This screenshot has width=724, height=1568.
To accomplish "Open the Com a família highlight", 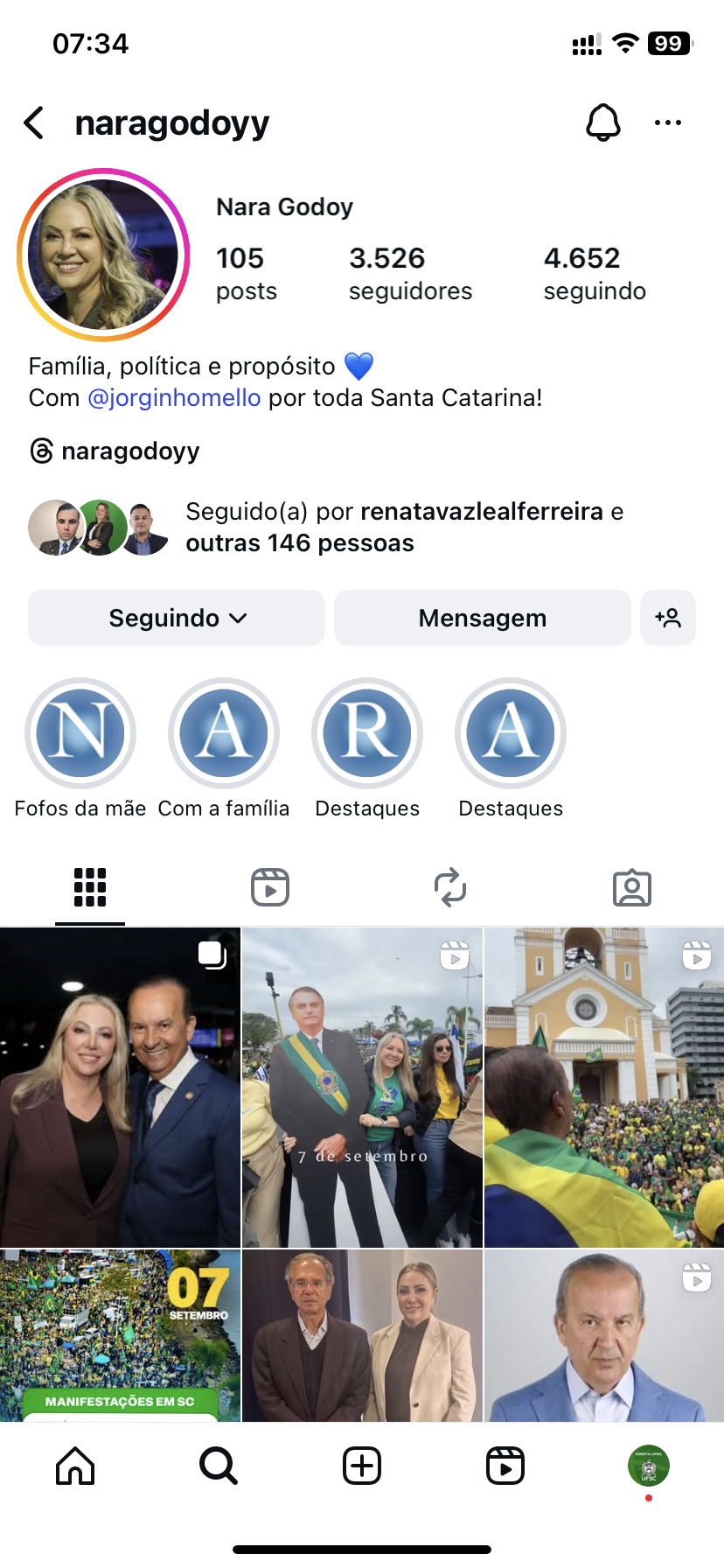I will click(224, 734).
